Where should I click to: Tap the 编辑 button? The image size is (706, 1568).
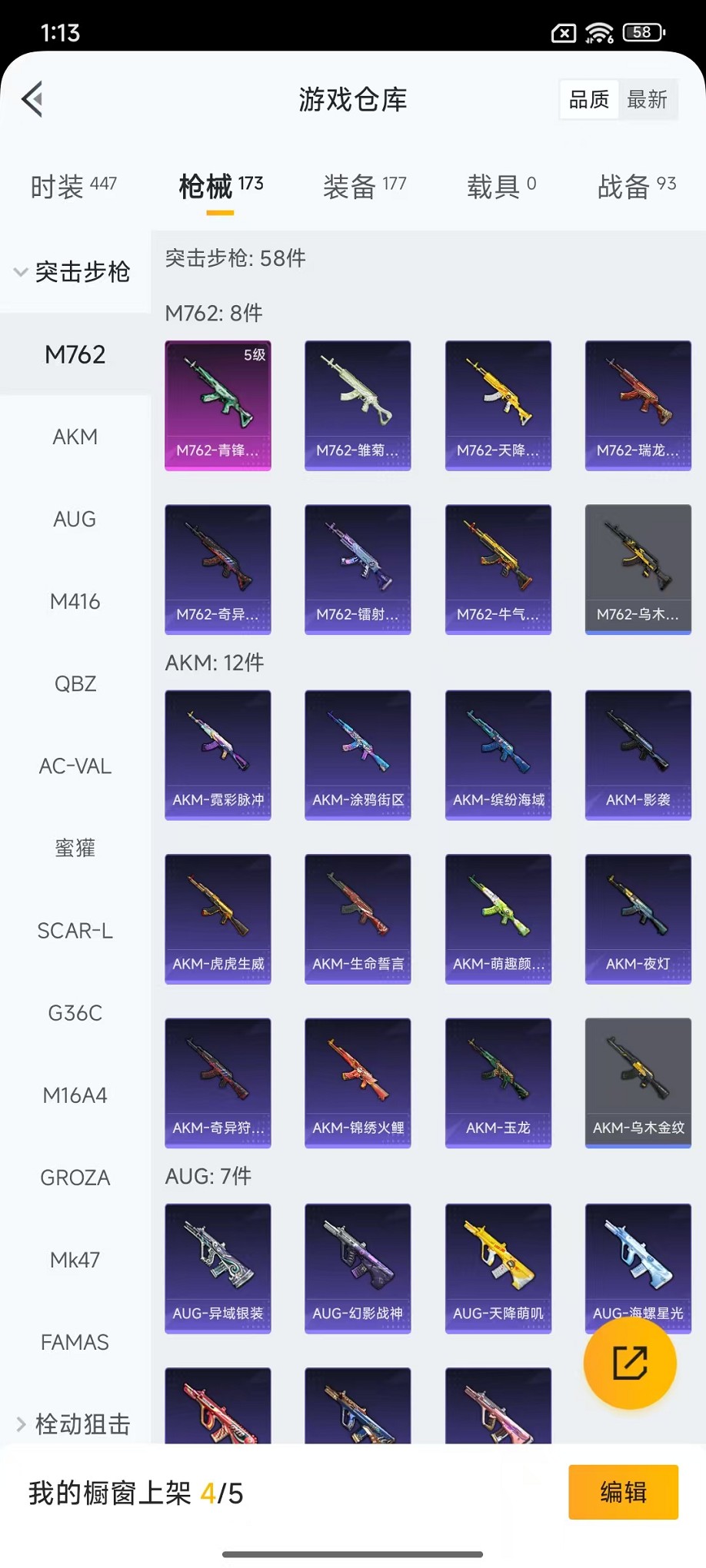pos(623,1492)
